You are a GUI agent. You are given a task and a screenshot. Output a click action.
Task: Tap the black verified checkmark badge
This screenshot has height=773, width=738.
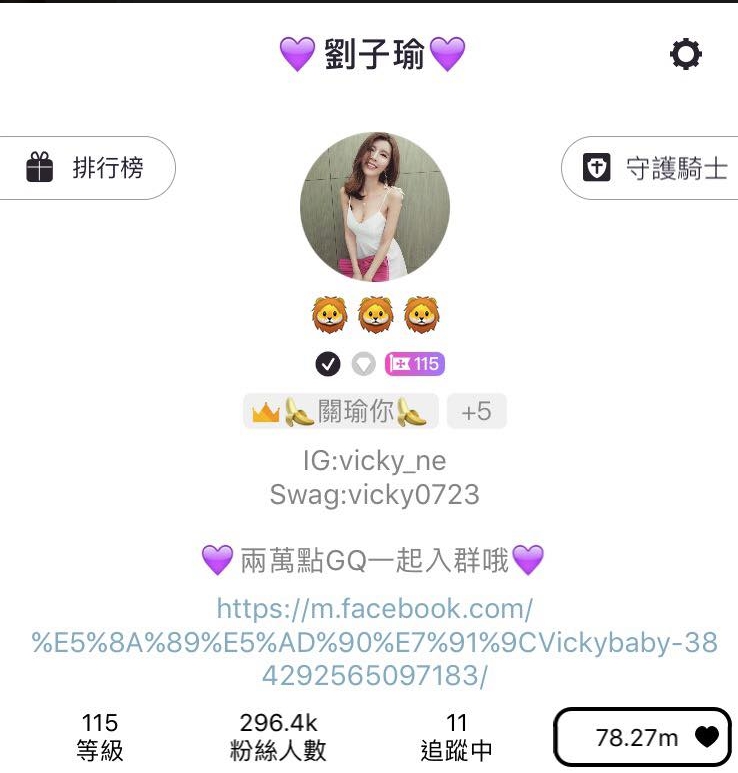pyautogui.click(x=327, y=364)
